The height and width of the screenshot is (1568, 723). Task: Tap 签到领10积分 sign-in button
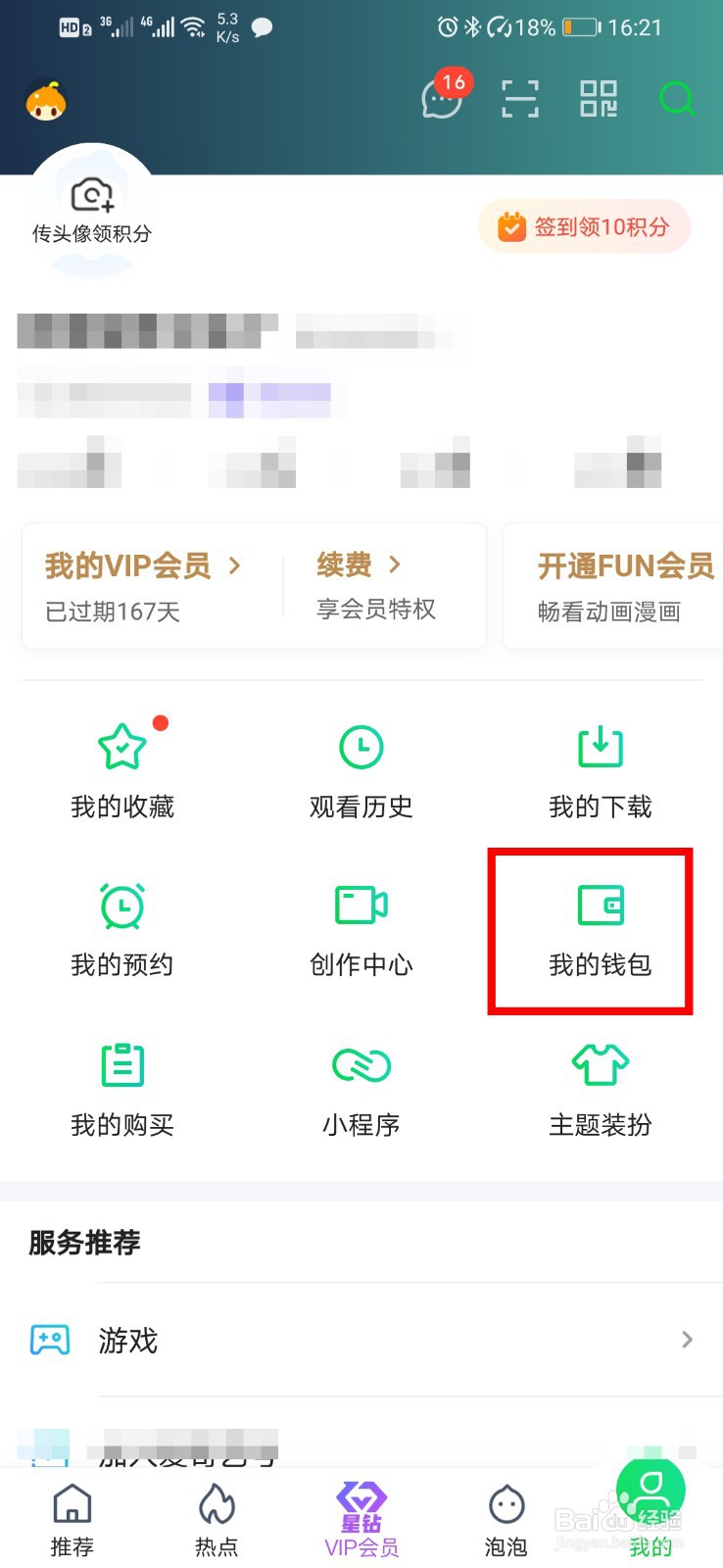pyautogui.click(x=584, y=226)
